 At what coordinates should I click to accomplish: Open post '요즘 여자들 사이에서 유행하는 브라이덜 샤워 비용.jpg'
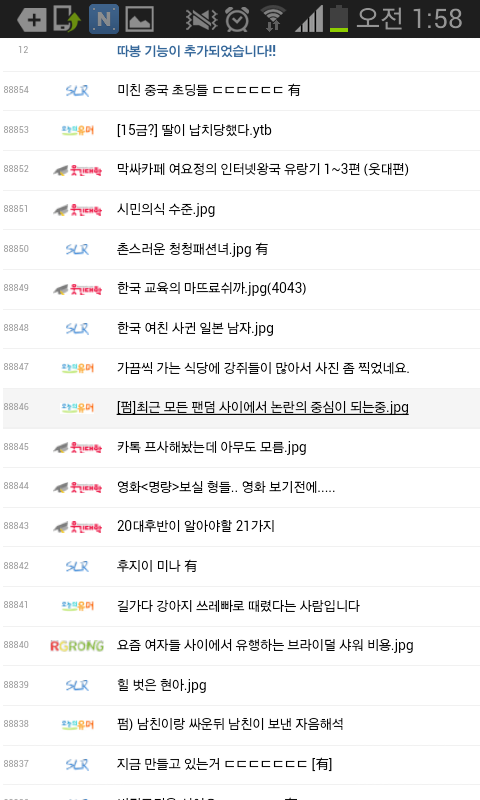click(x=265, y=645)
